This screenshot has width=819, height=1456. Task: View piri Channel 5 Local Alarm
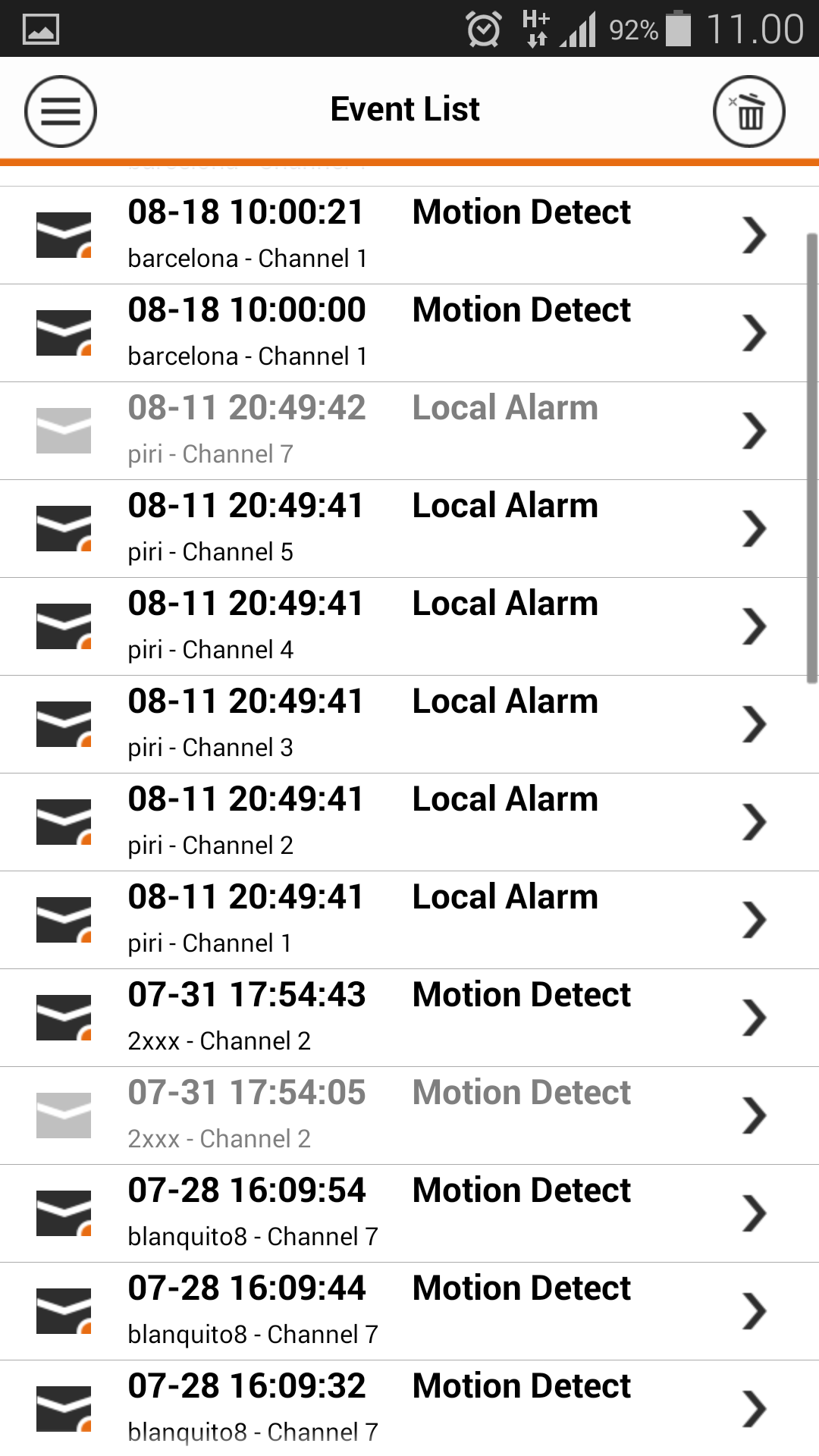click(x=409, y=529)
